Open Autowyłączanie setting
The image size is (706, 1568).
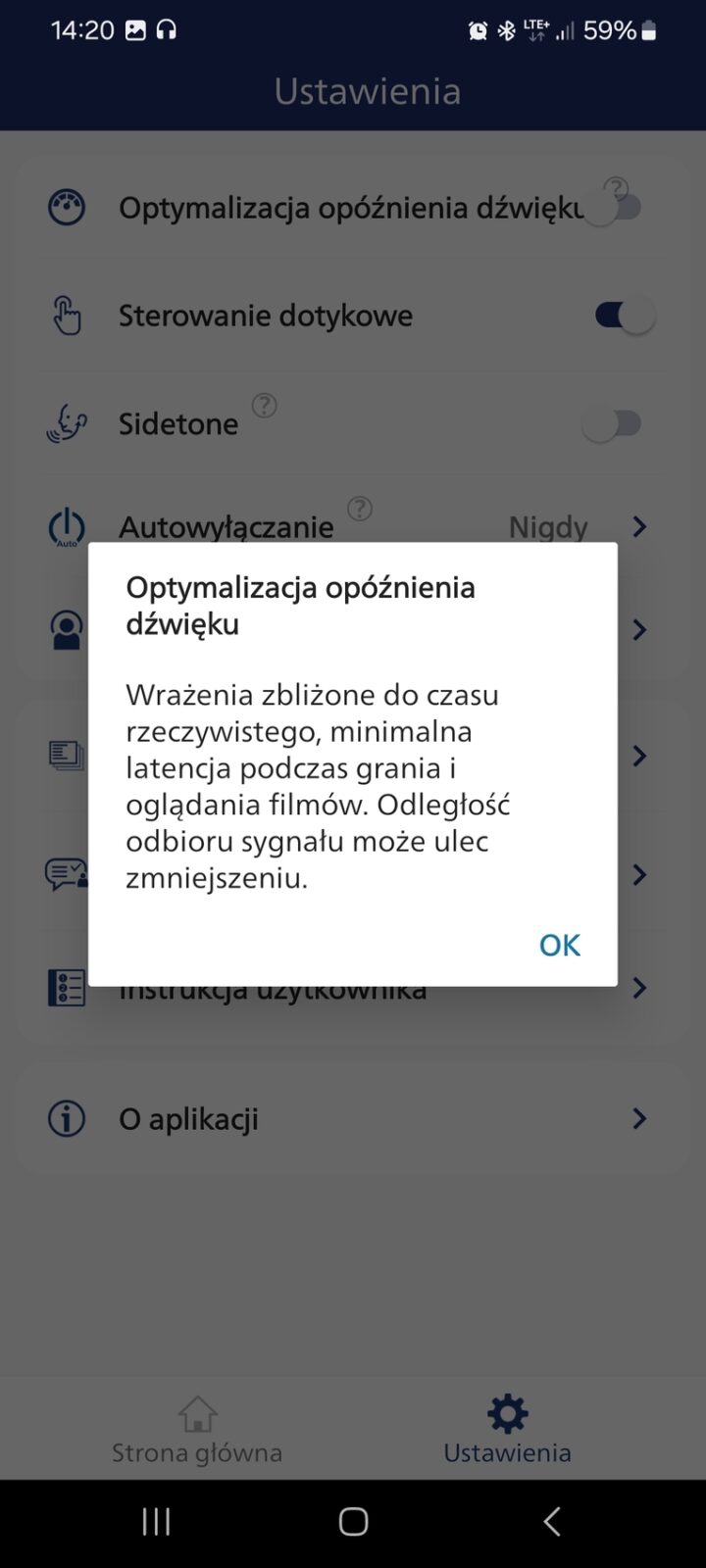[x=353, y=526]
